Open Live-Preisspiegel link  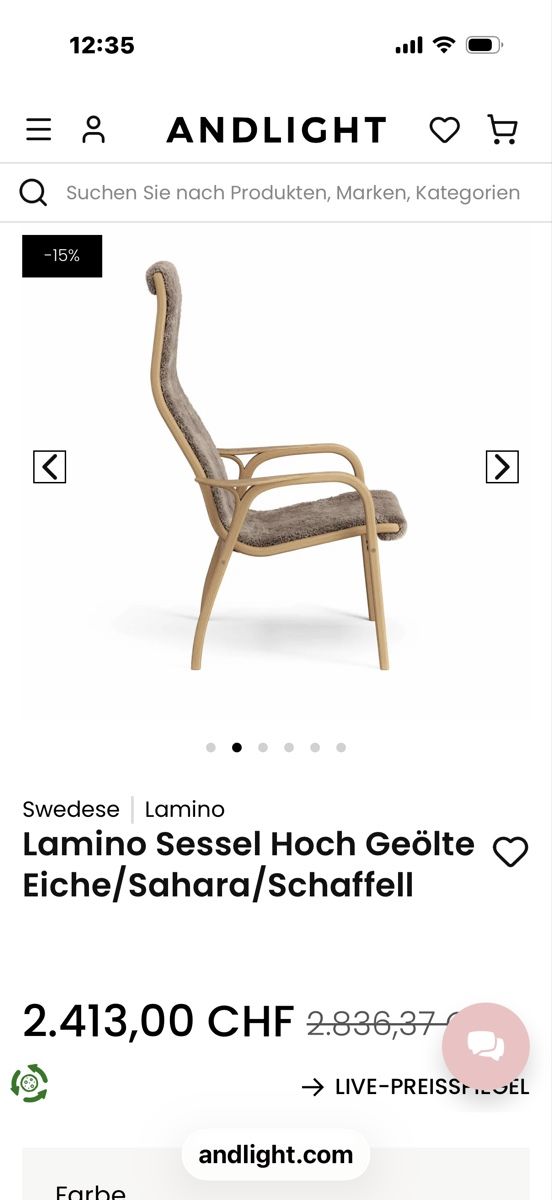415,1087
